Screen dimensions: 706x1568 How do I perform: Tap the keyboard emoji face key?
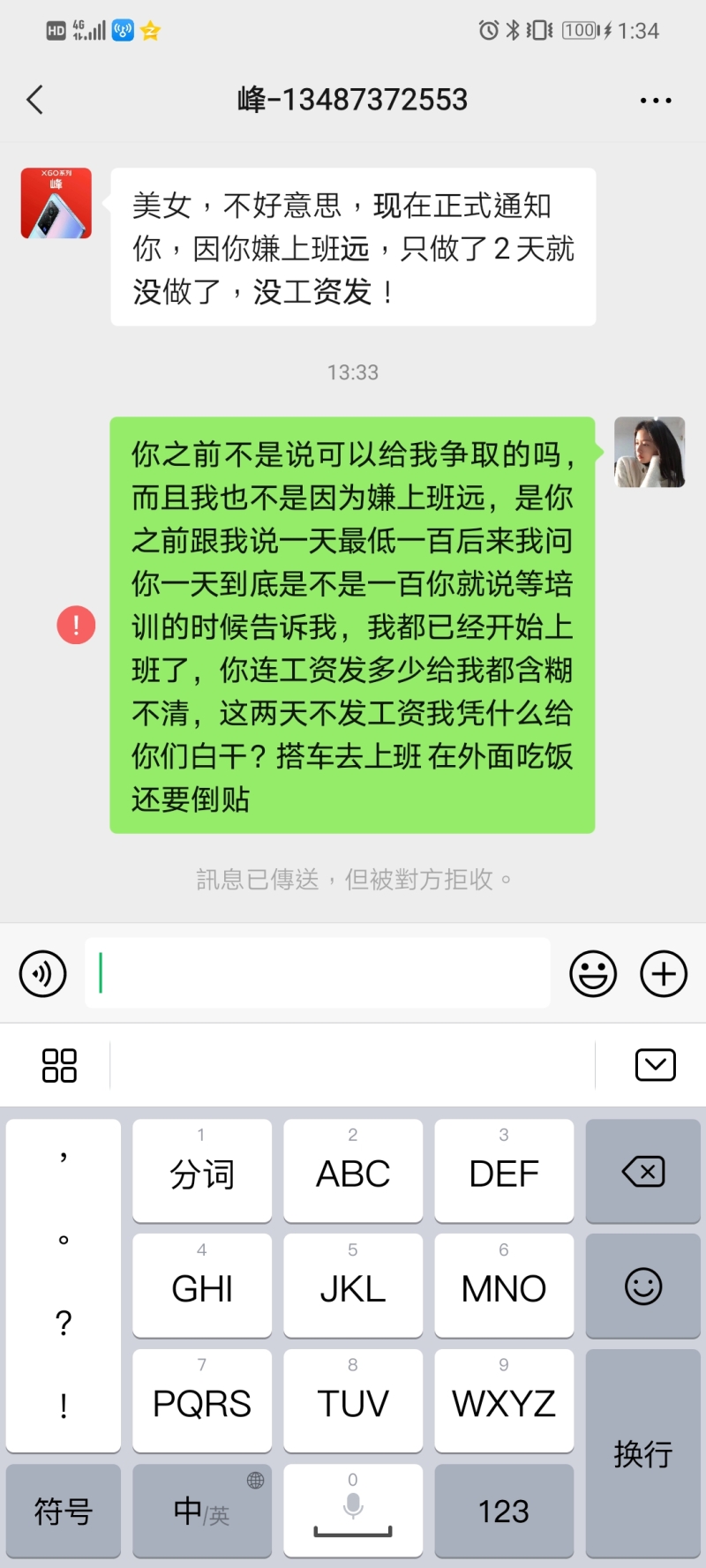pos(642,1287)
